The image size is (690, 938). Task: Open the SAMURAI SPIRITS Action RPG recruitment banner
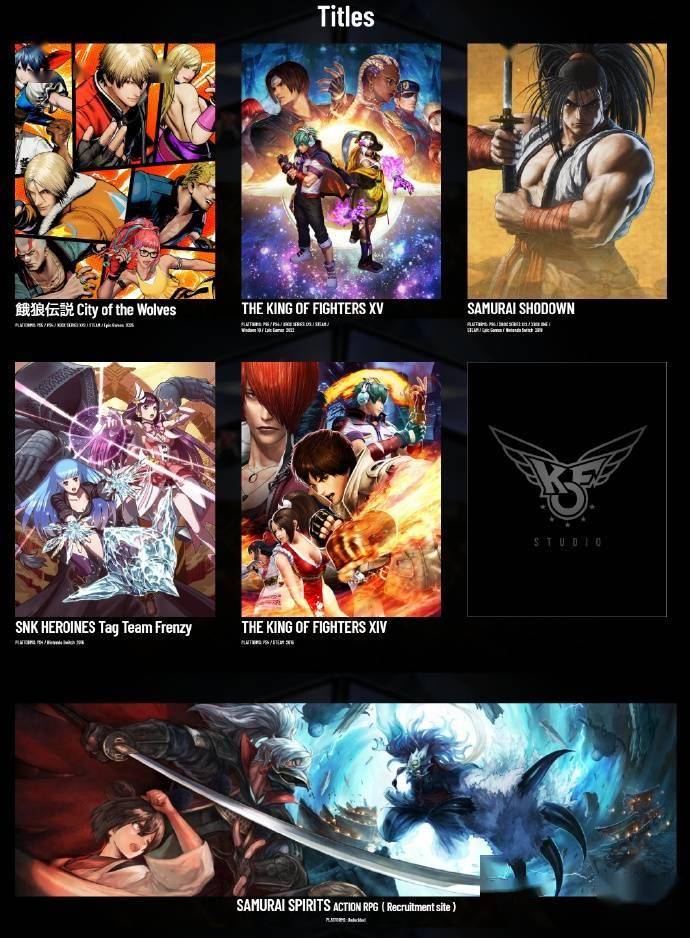coord(345,799)
